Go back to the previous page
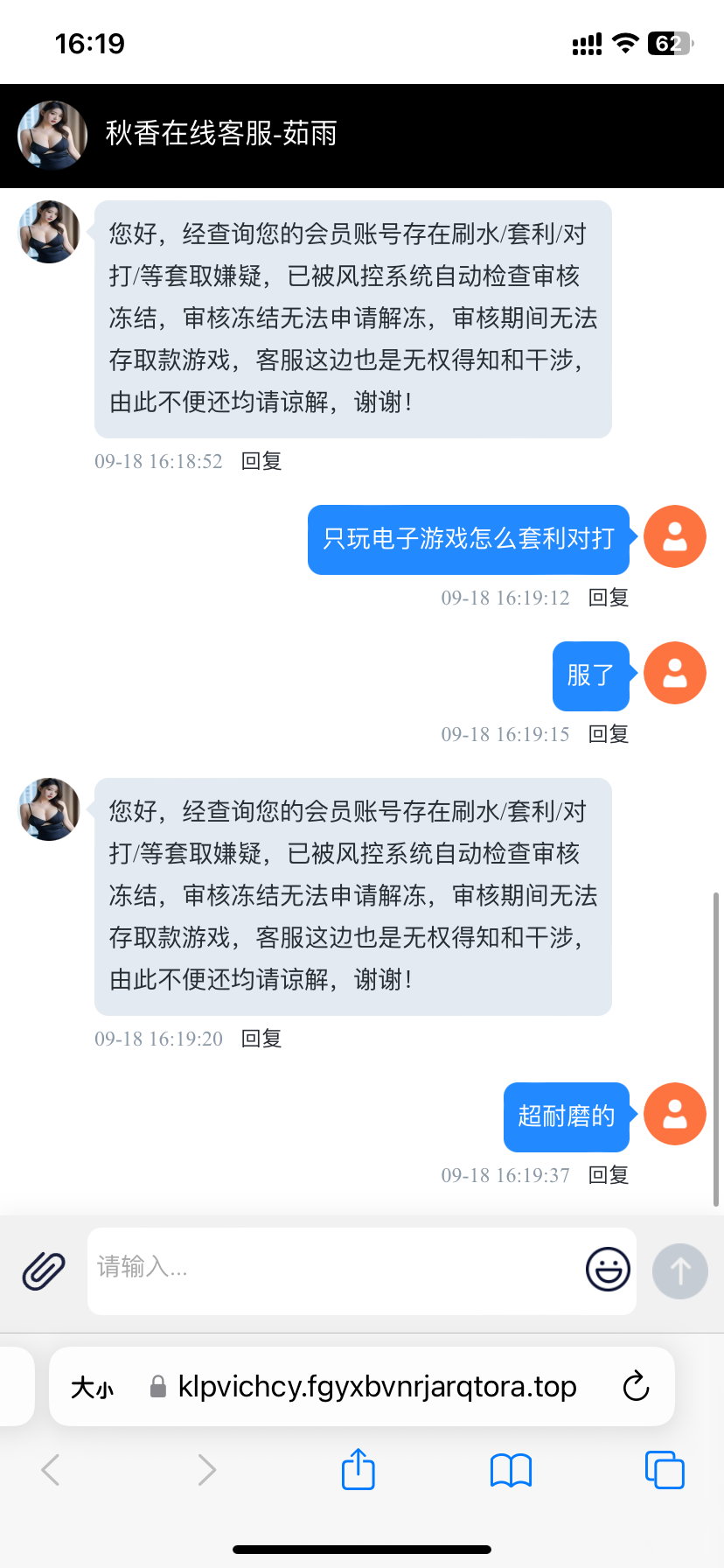This screenshot has width=724, height=1568. [51, 1470]
